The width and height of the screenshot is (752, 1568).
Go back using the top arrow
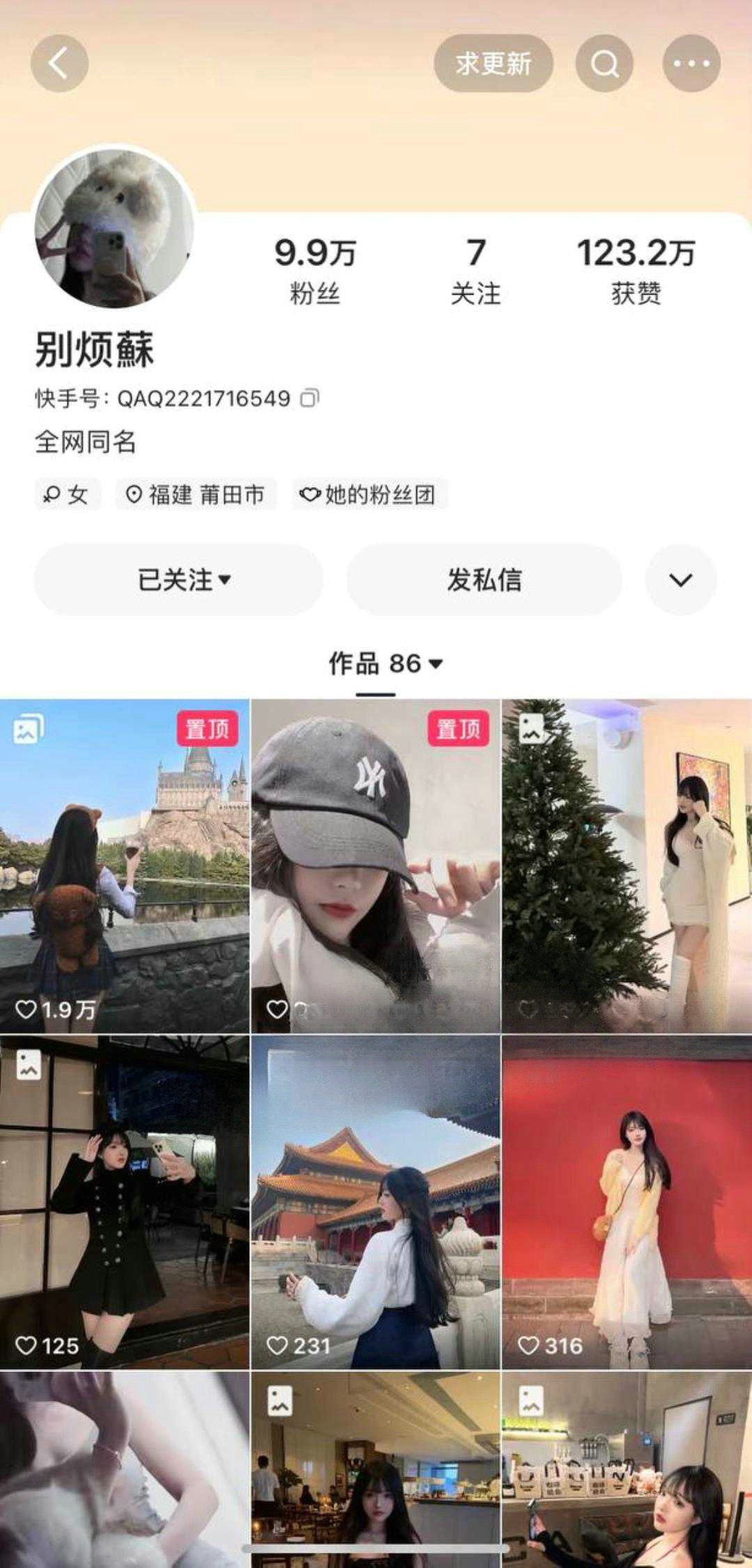pos(59,63)
